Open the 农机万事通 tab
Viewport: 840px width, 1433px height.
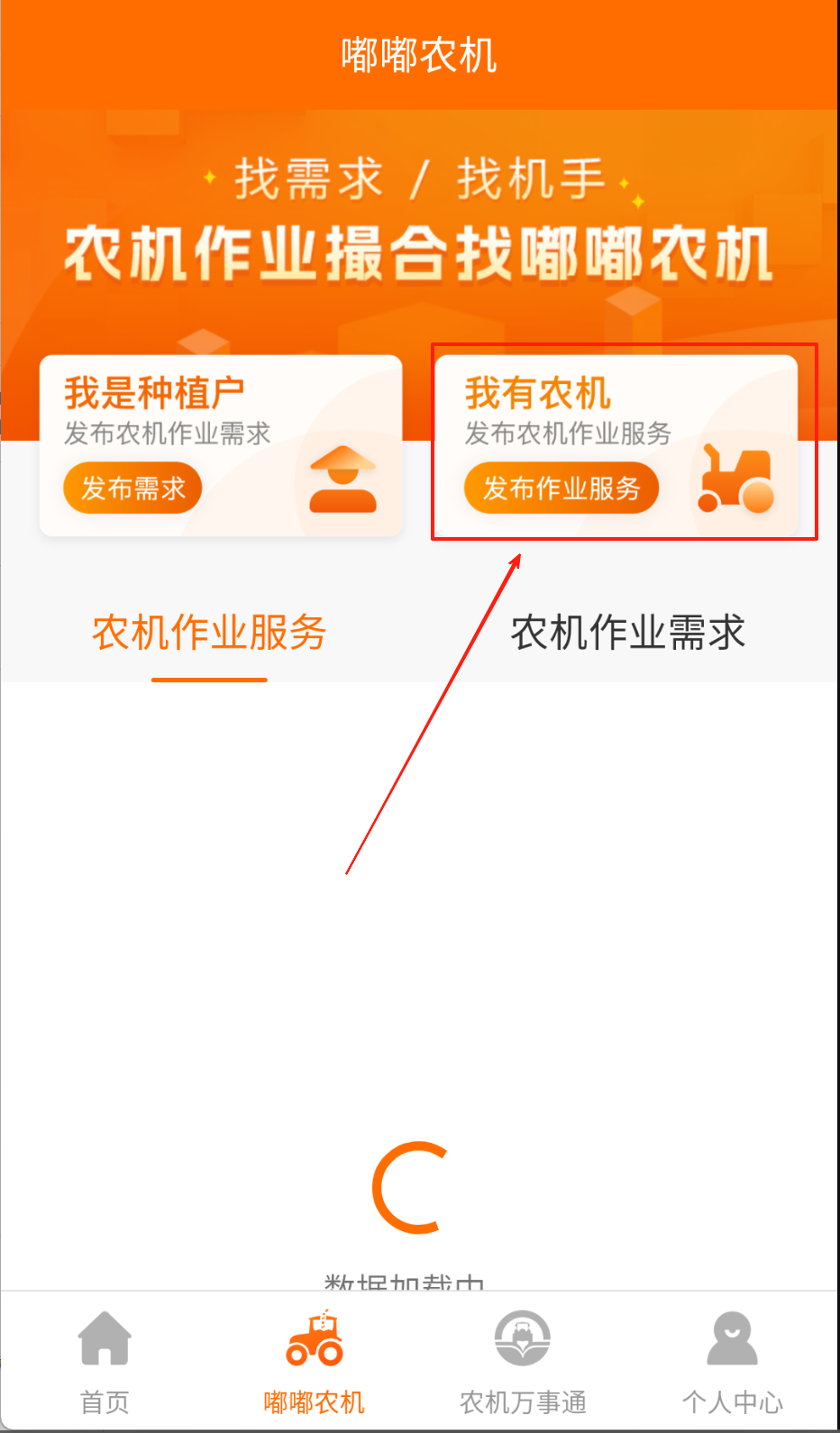(x=523, y=1361)
